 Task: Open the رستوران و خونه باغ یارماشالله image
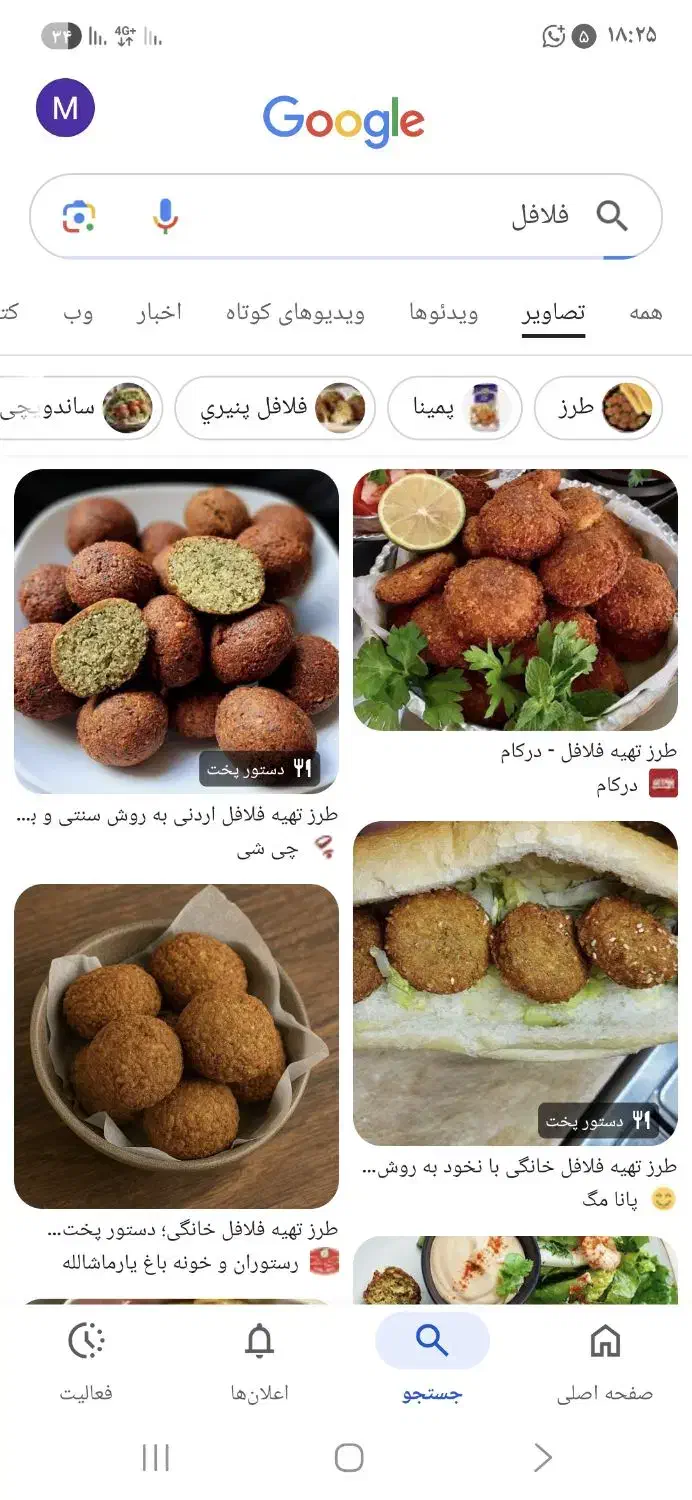176,1046
